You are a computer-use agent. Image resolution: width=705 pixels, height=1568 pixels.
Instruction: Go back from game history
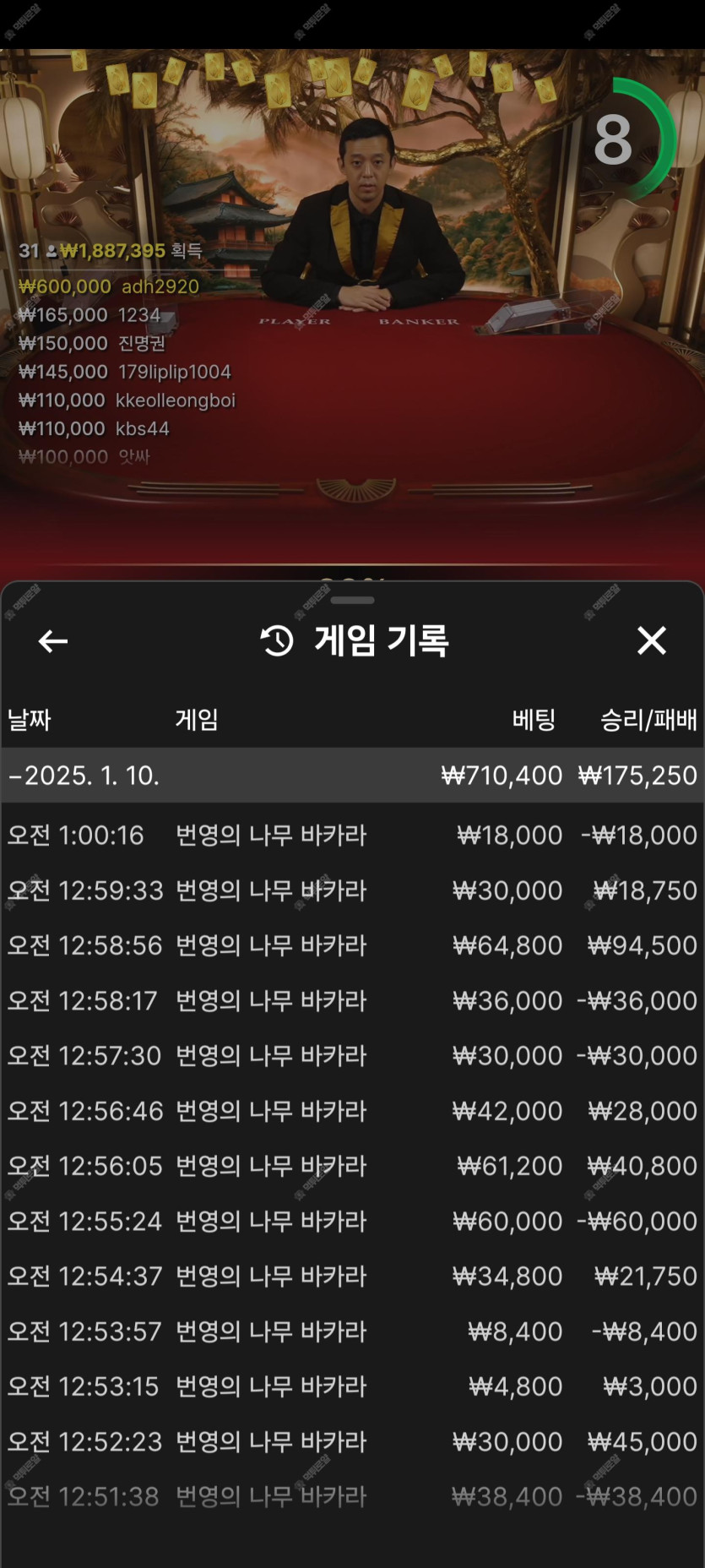pos(53,641)
